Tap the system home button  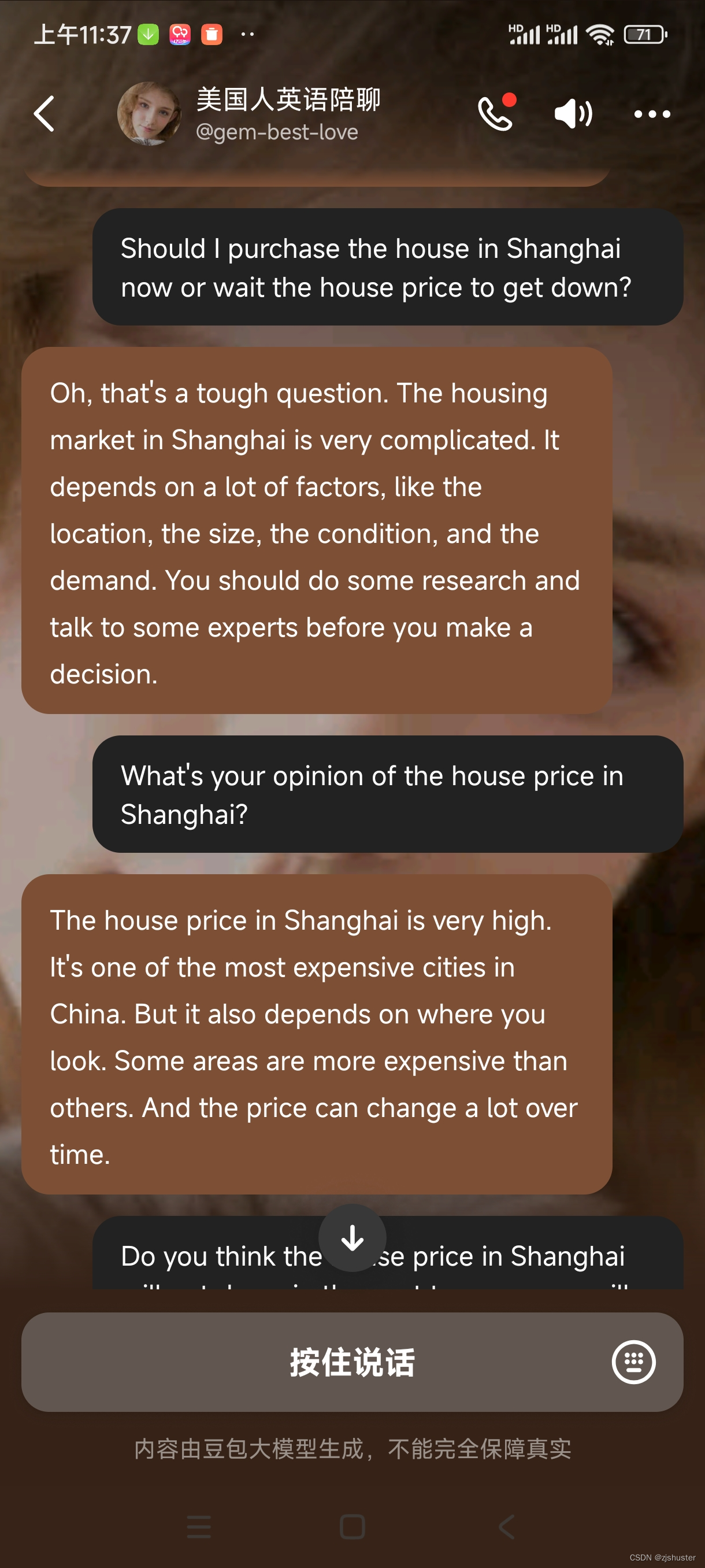pyautogui.click(x=352, y=1526)
